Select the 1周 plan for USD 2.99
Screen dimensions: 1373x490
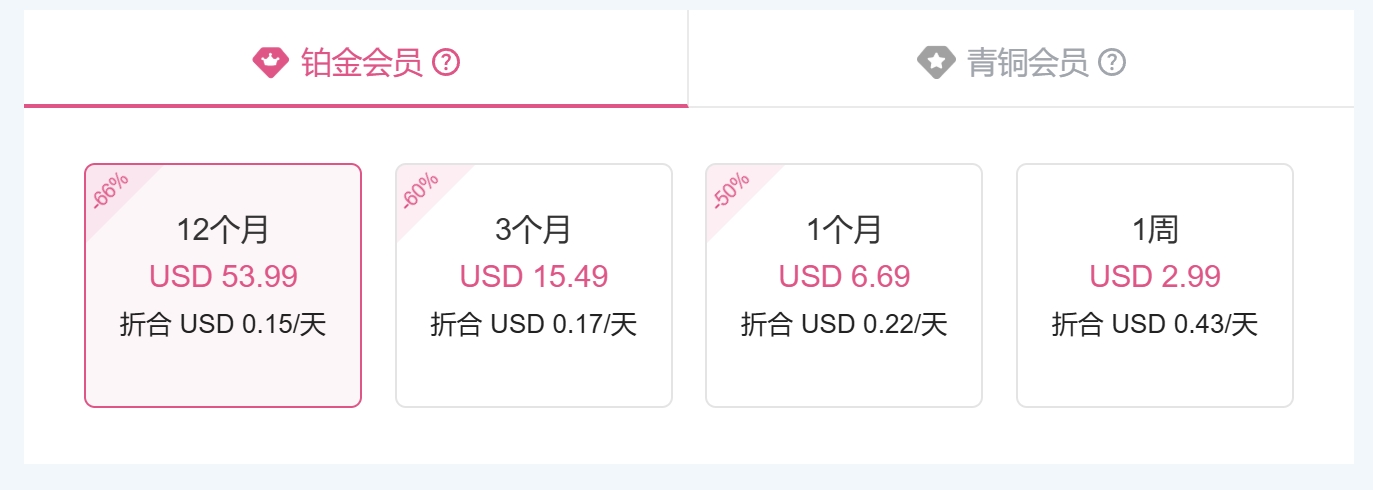coord(1155,285)
